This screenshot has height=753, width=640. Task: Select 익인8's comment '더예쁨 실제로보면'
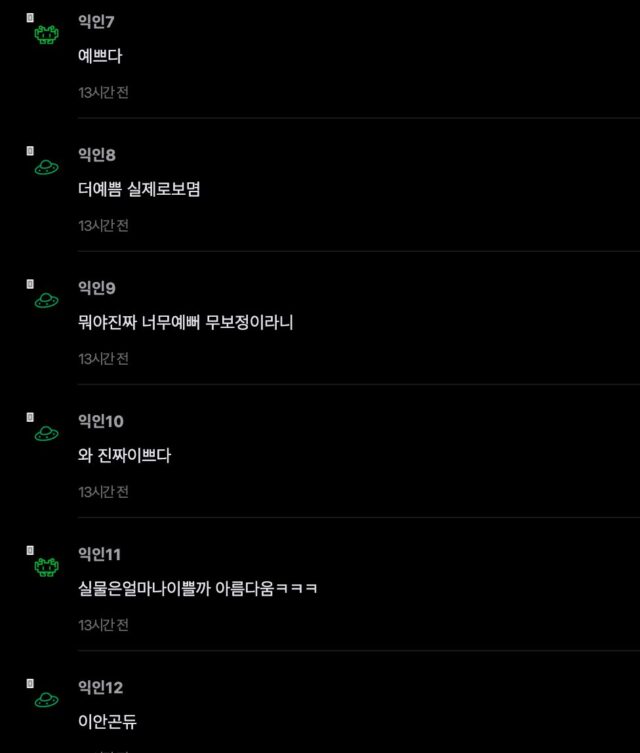click(139, 189)
